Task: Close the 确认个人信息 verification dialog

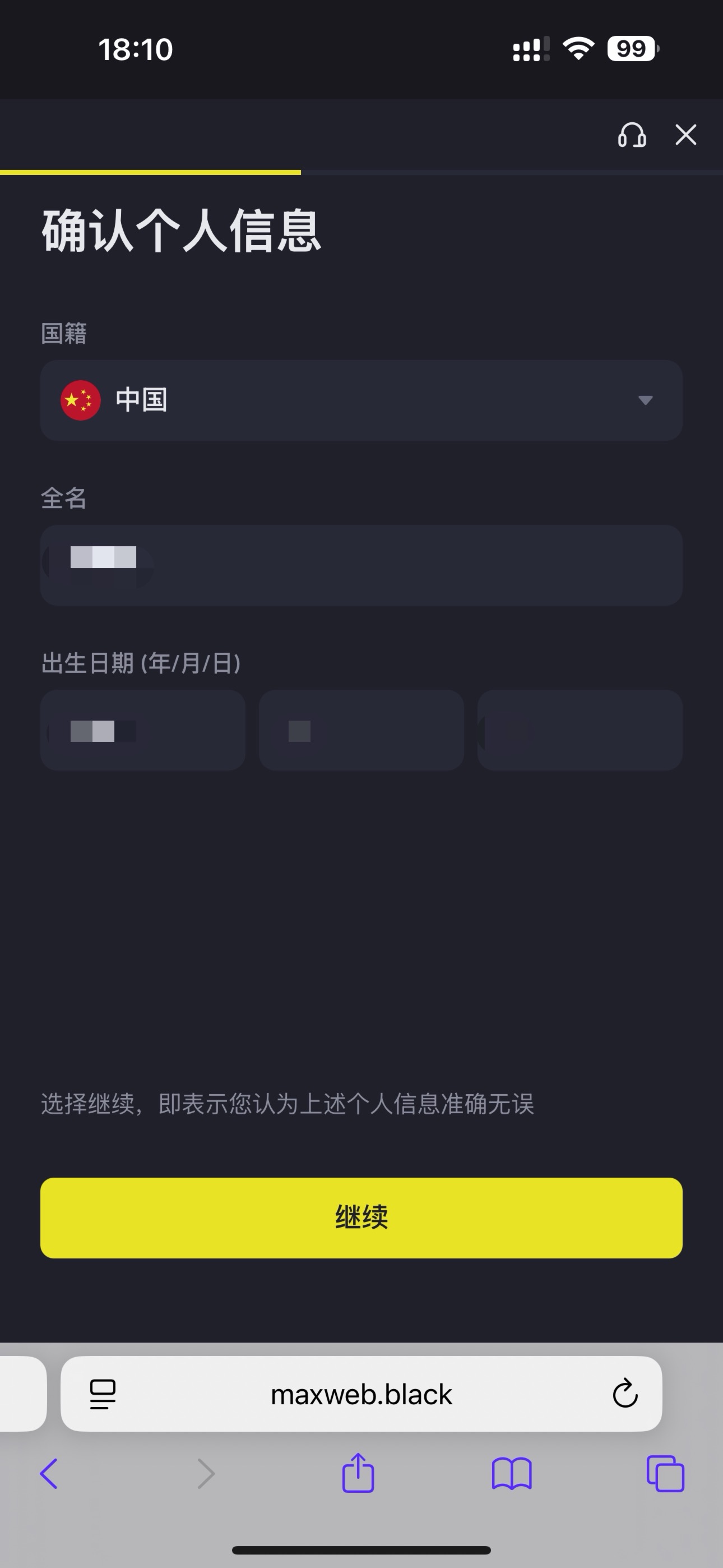Action: [x=686, y=135]
